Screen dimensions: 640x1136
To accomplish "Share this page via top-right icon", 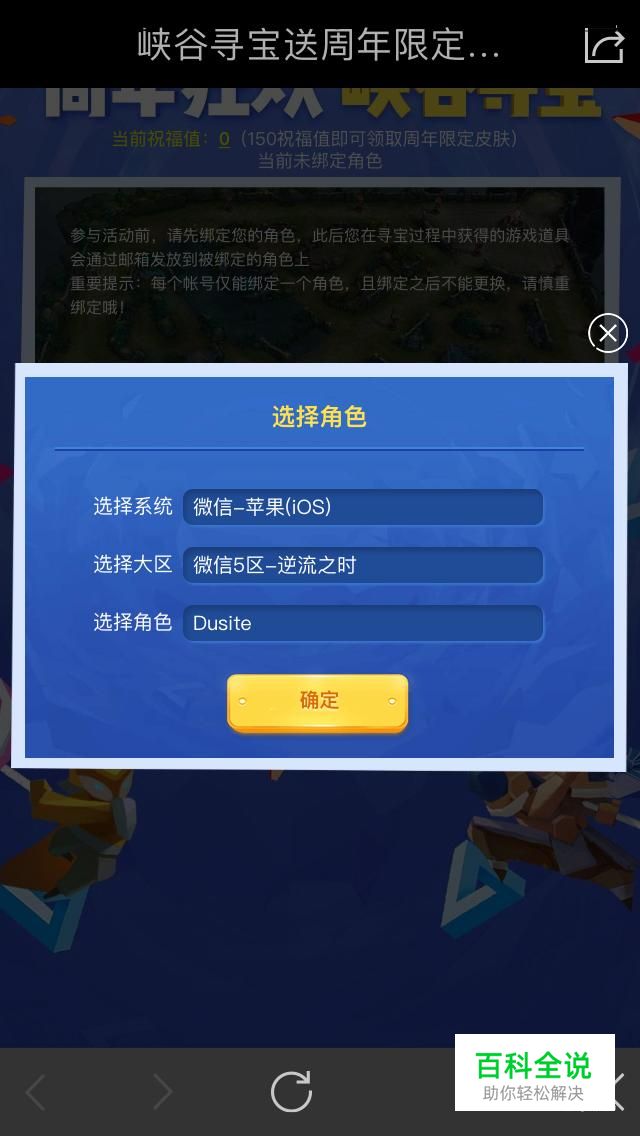I will (x=603, y=45).
